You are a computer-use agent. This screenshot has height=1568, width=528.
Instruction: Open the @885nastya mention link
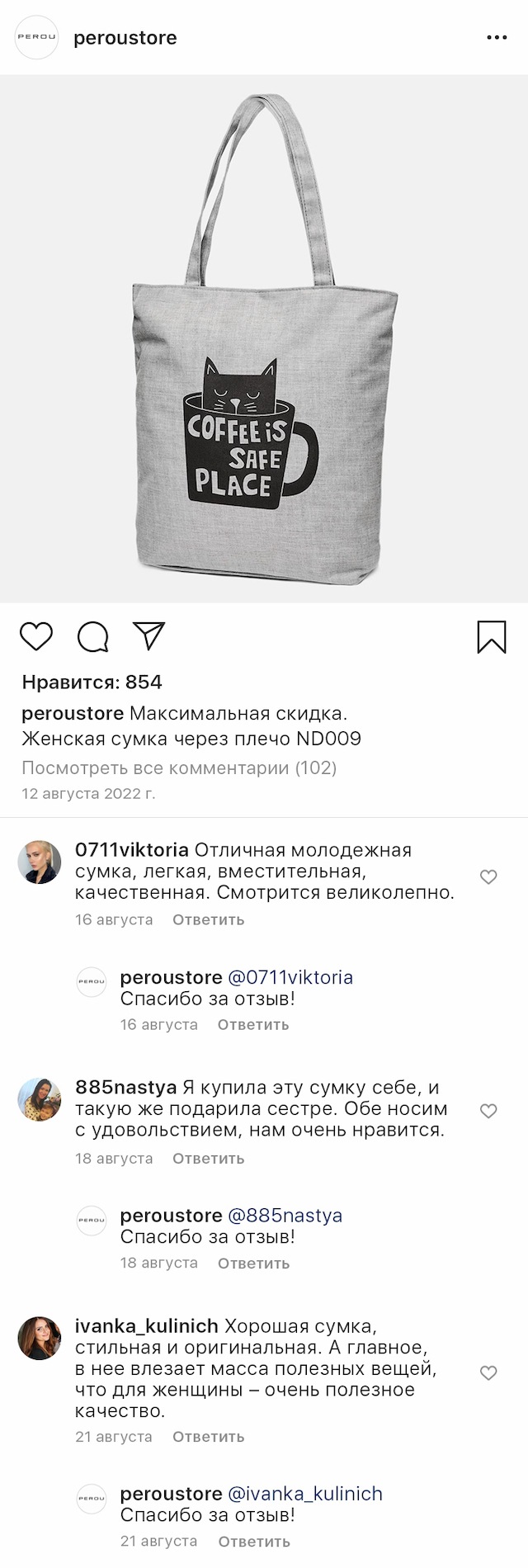click(285, 1215)
